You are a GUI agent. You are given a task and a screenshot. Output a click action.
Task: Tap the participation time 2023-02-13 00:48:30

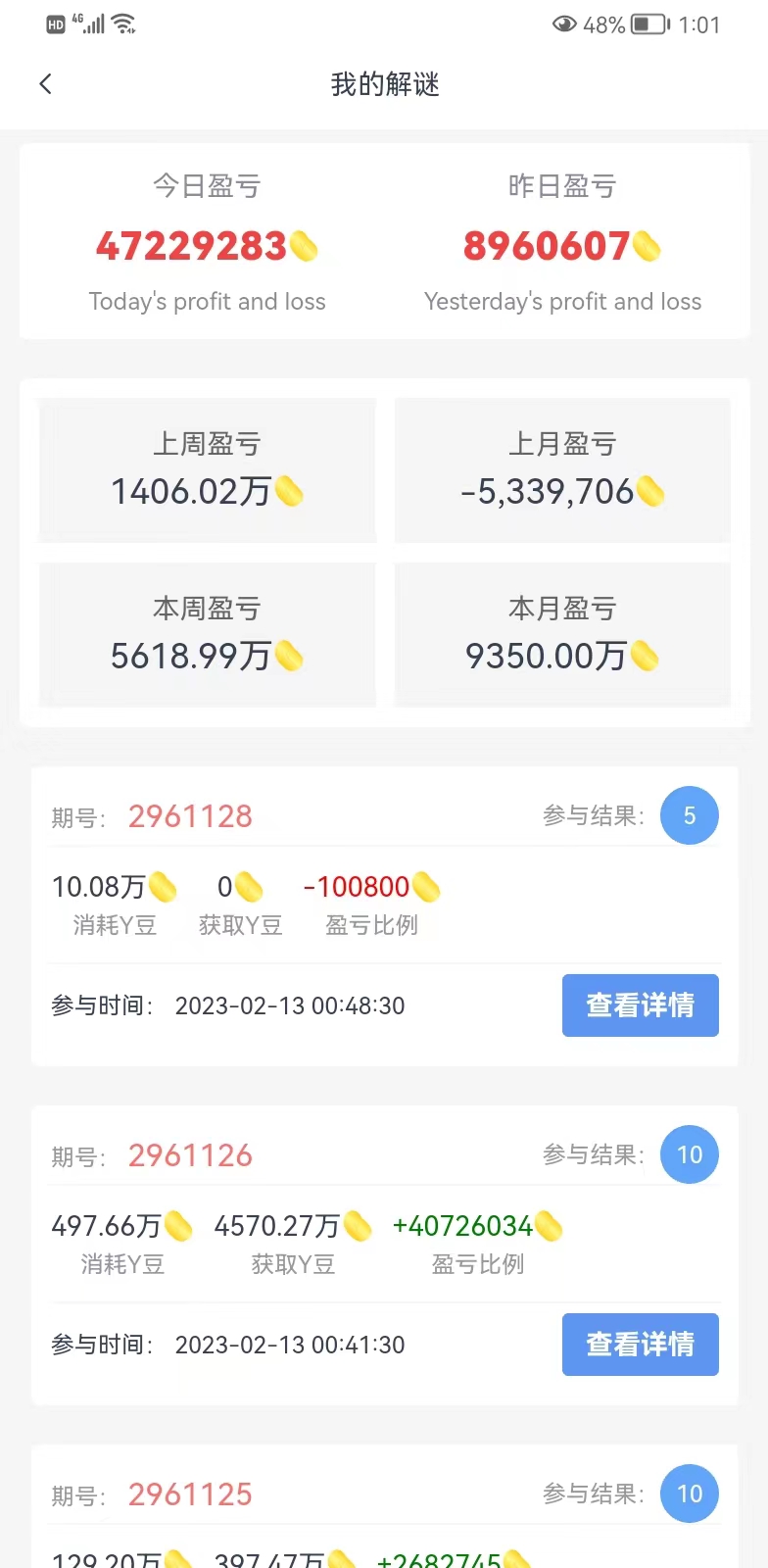(x=290, y=1005)
